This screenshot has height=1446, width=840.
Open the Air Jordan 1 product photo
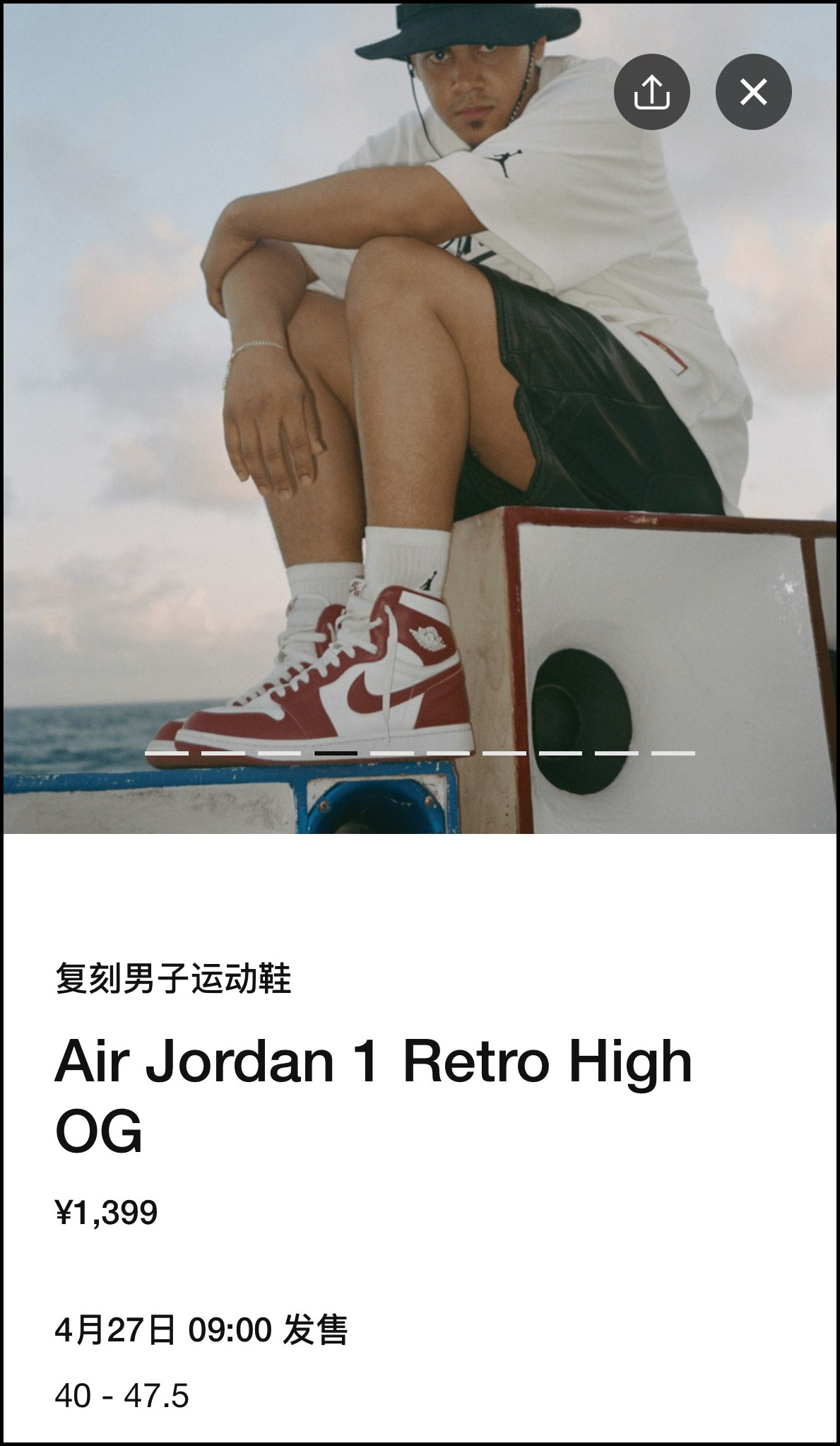point(420,424)
